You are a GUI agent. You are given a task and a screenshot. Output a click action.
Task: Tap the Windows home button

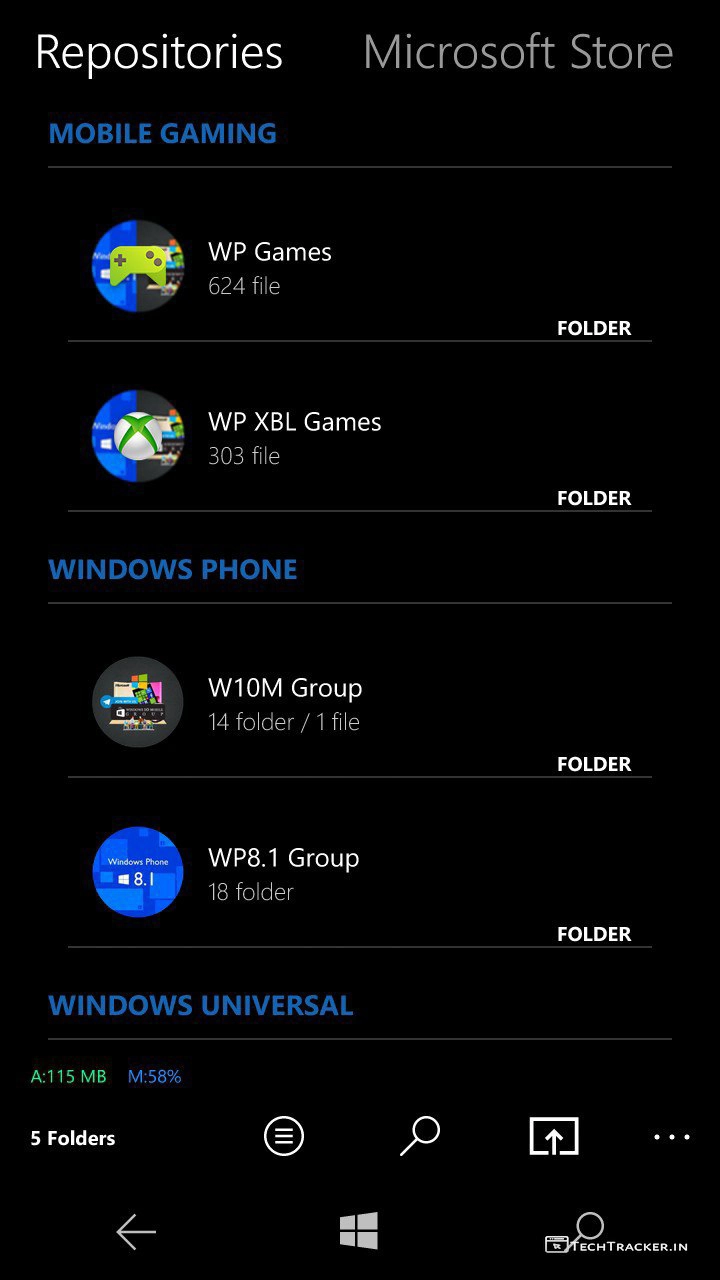click(359, 1231)
